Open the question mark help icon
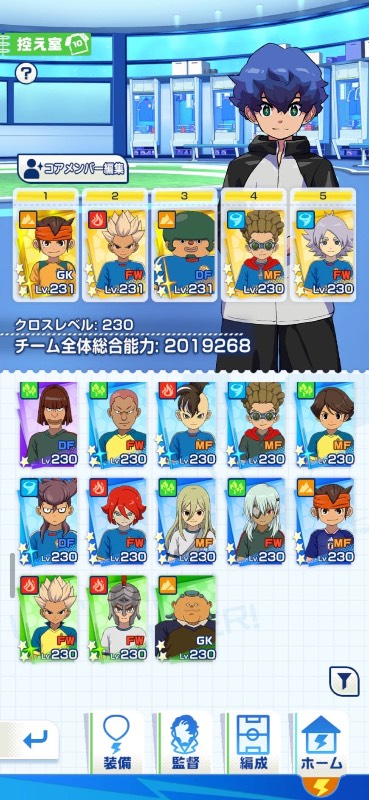 click(x=26, y=73)
